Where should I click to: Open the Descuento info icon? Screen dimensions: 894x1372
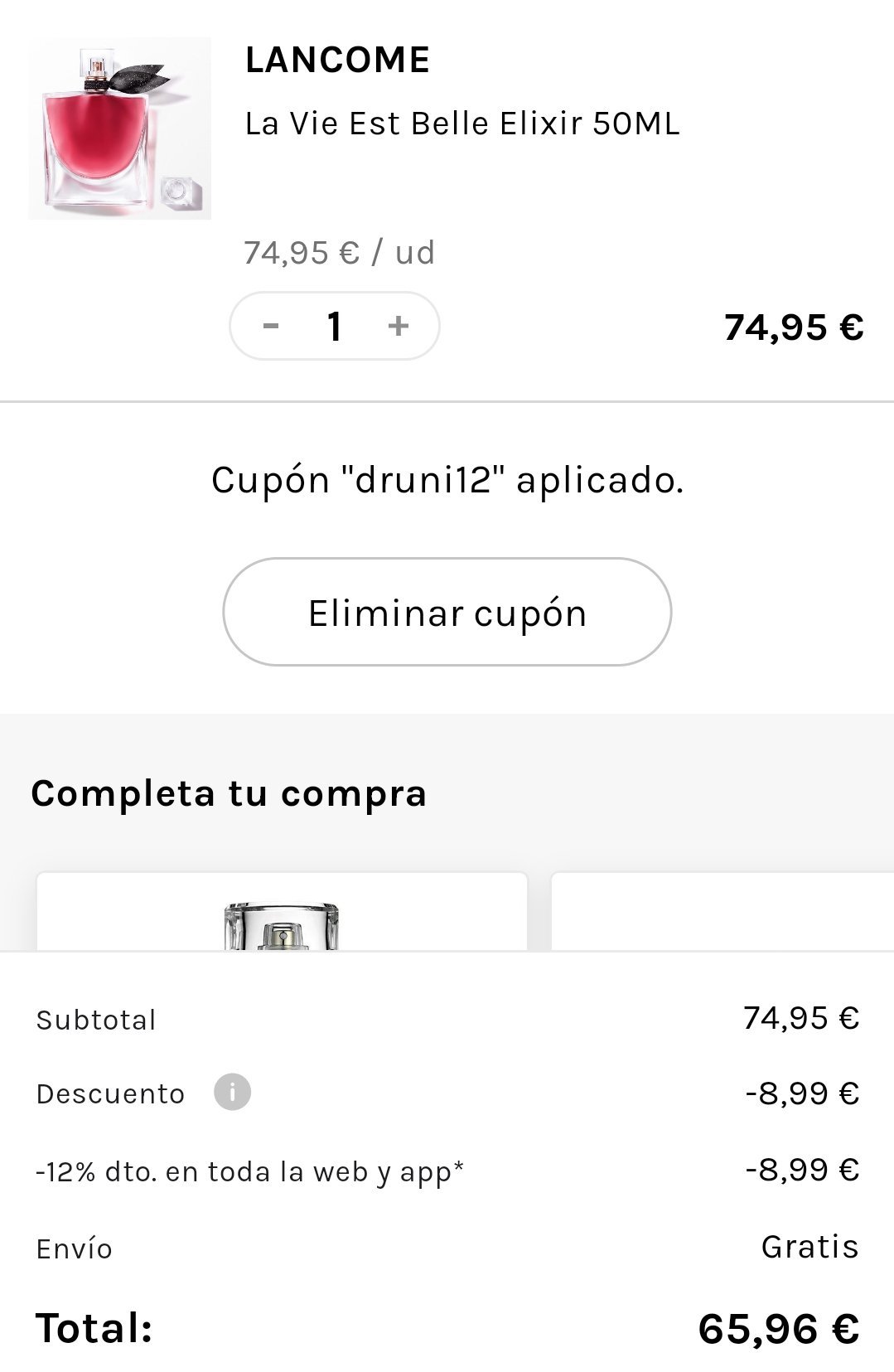[232, 1093]
